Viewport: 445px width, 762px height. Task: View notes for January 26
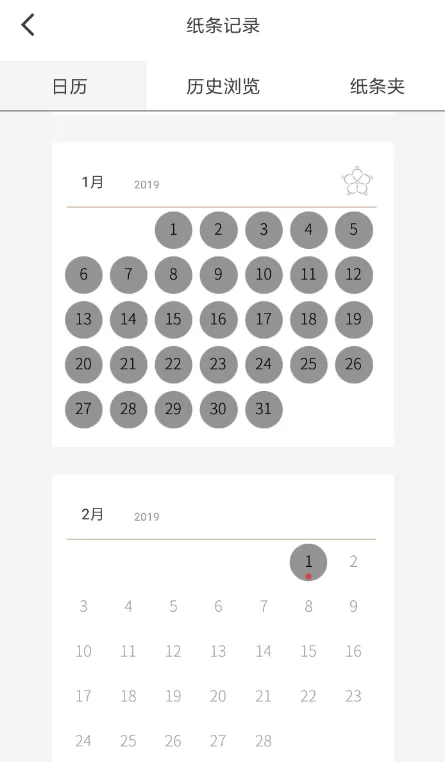[x=354, y=364]
